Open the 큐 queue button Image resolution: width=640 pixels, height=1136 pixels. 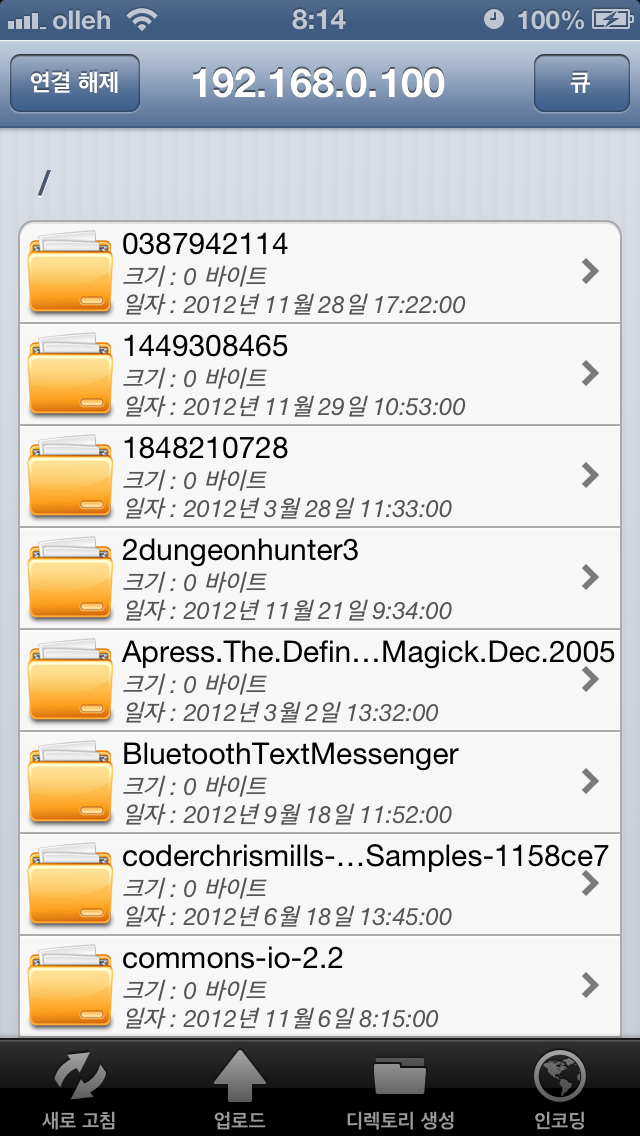581,83
